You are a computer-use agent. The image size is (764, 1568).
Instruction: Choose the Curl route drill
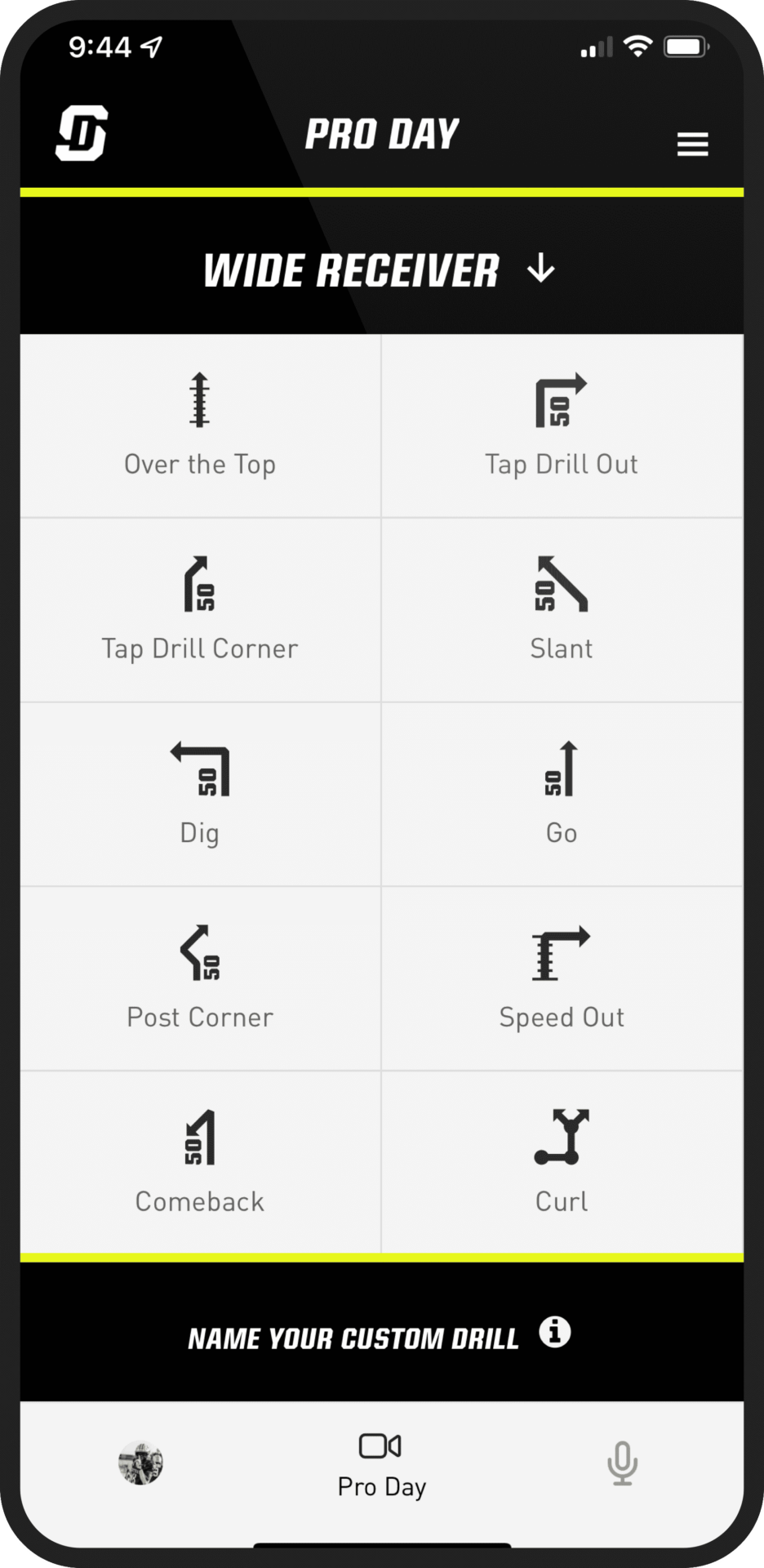pos(562,1162)
